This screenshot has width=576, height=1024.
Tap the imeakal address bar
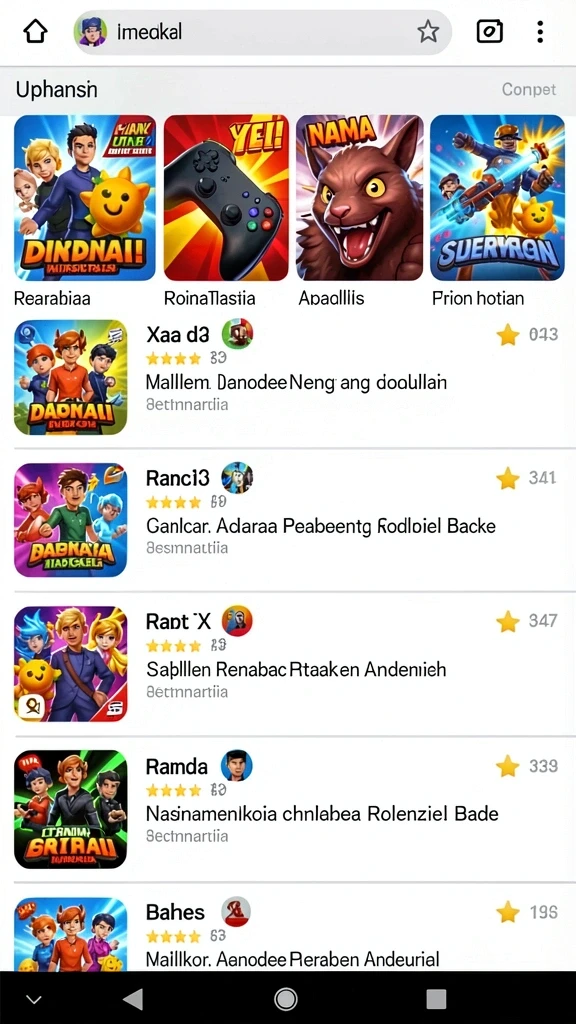pyautogui.click(x=263, y=32)
